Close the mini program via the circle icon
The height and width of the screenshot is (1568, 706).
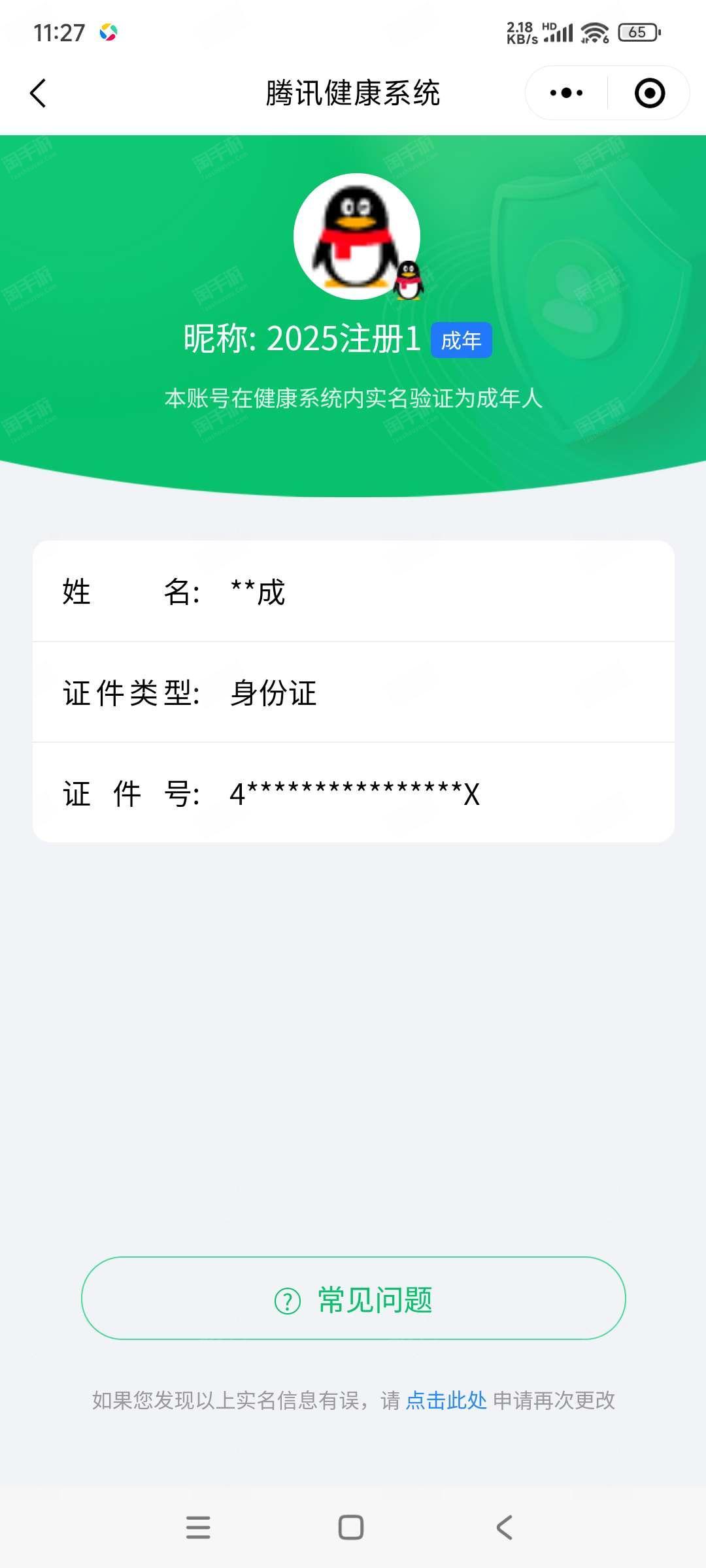coord(650,93)
